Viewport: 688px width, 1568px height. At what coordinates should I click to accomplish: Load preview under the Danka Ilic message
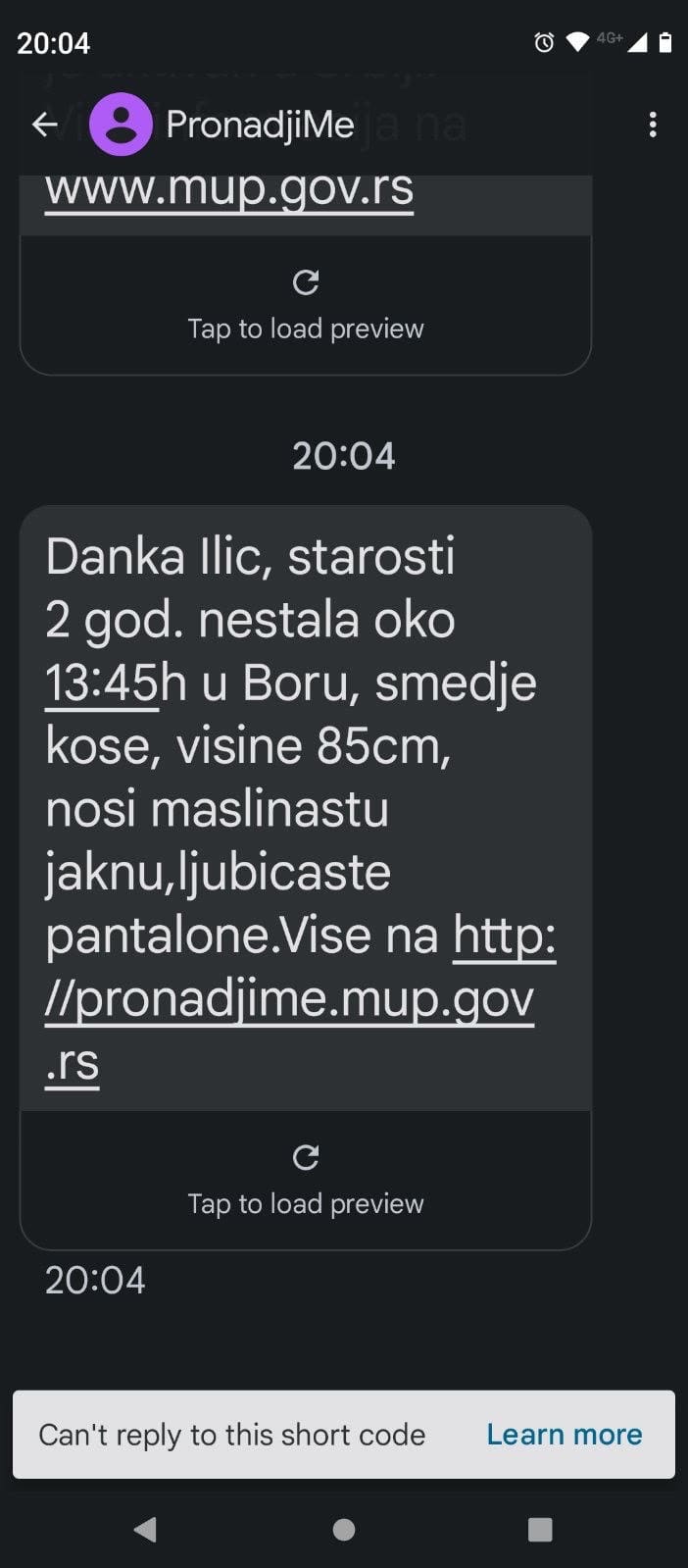(x=306, y=1181)
